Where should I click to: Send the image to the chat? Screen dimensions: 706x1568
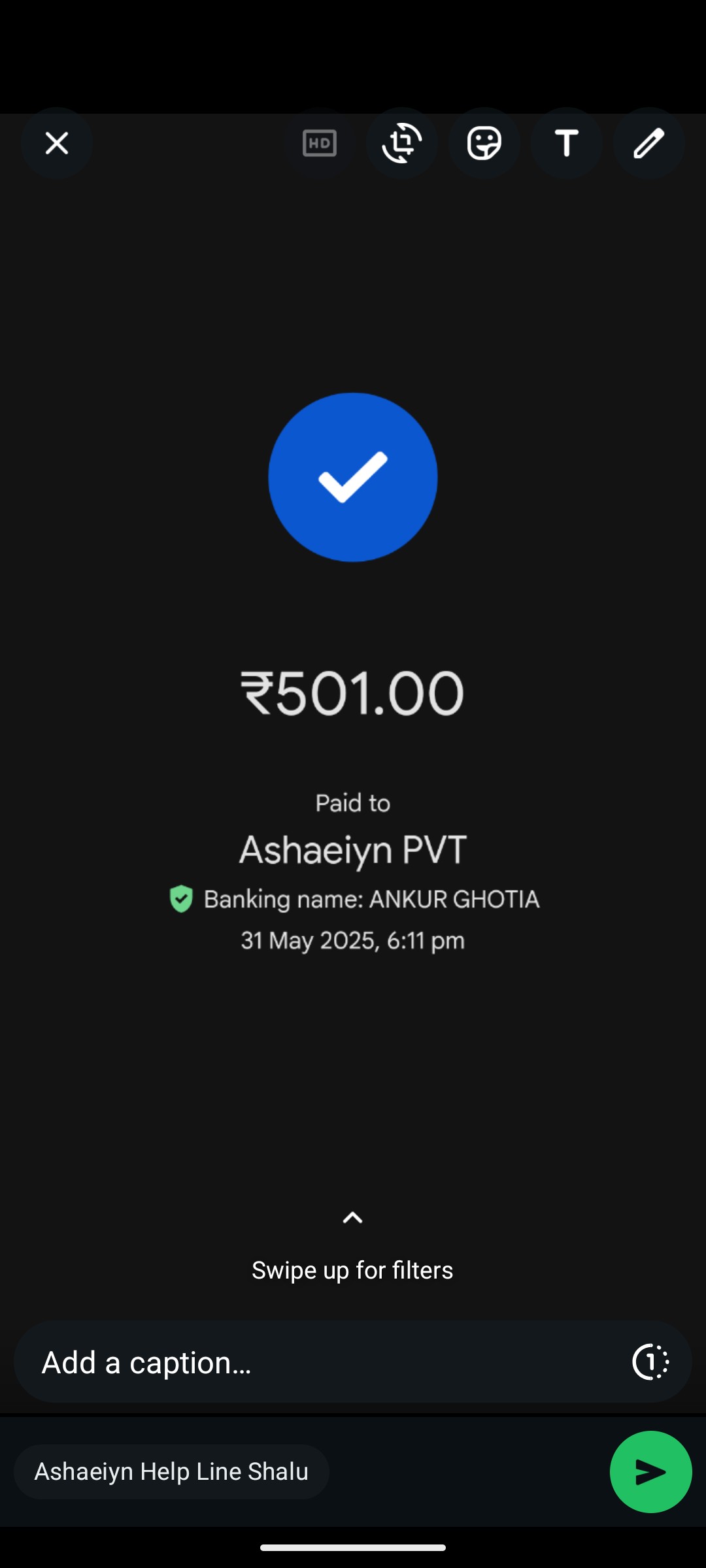[x=650, y=1472]
